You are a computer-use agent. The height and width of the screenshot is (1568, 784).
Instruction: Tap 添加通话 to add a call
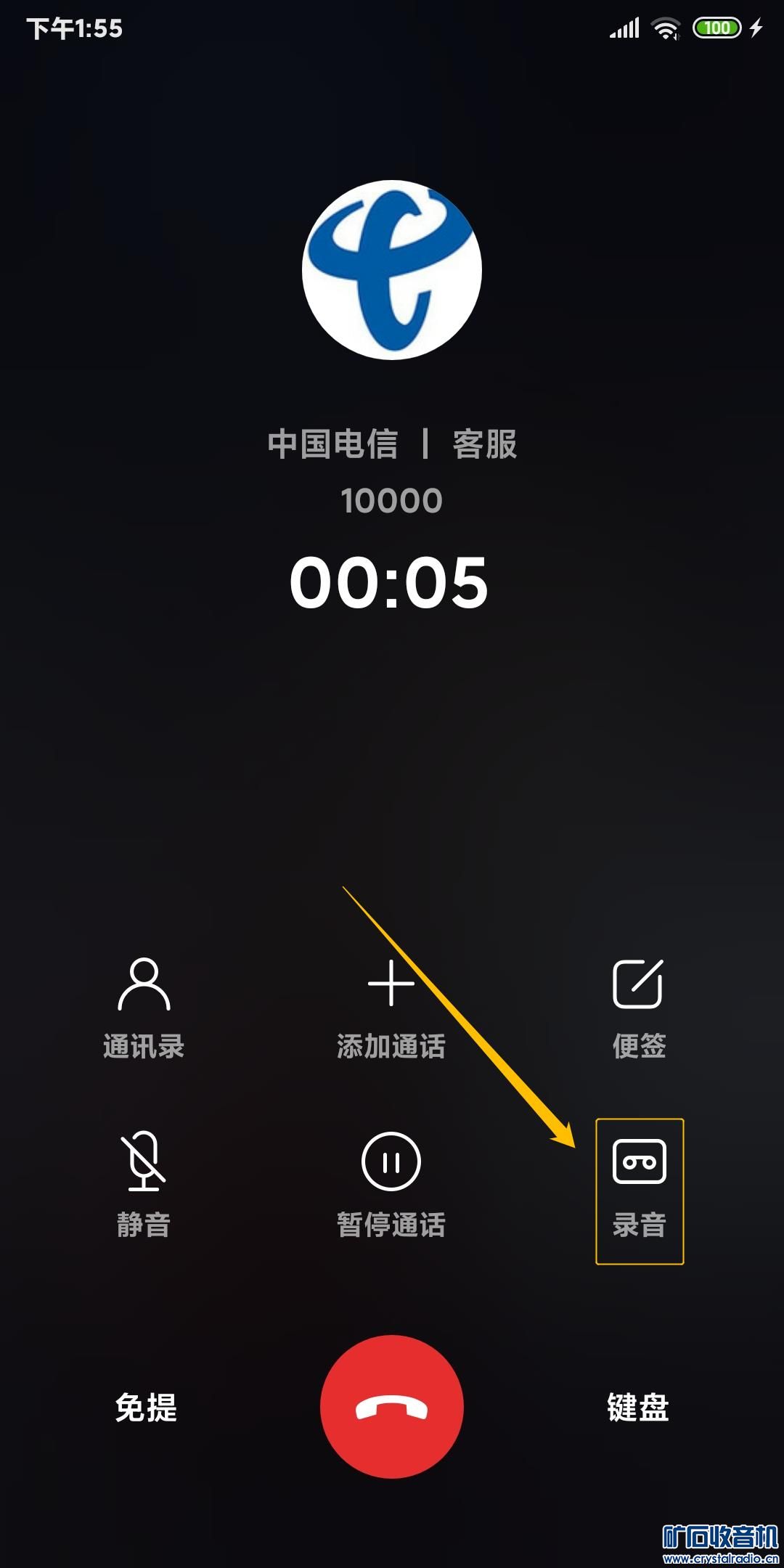pyautogui.click(x=391, y=1008)
